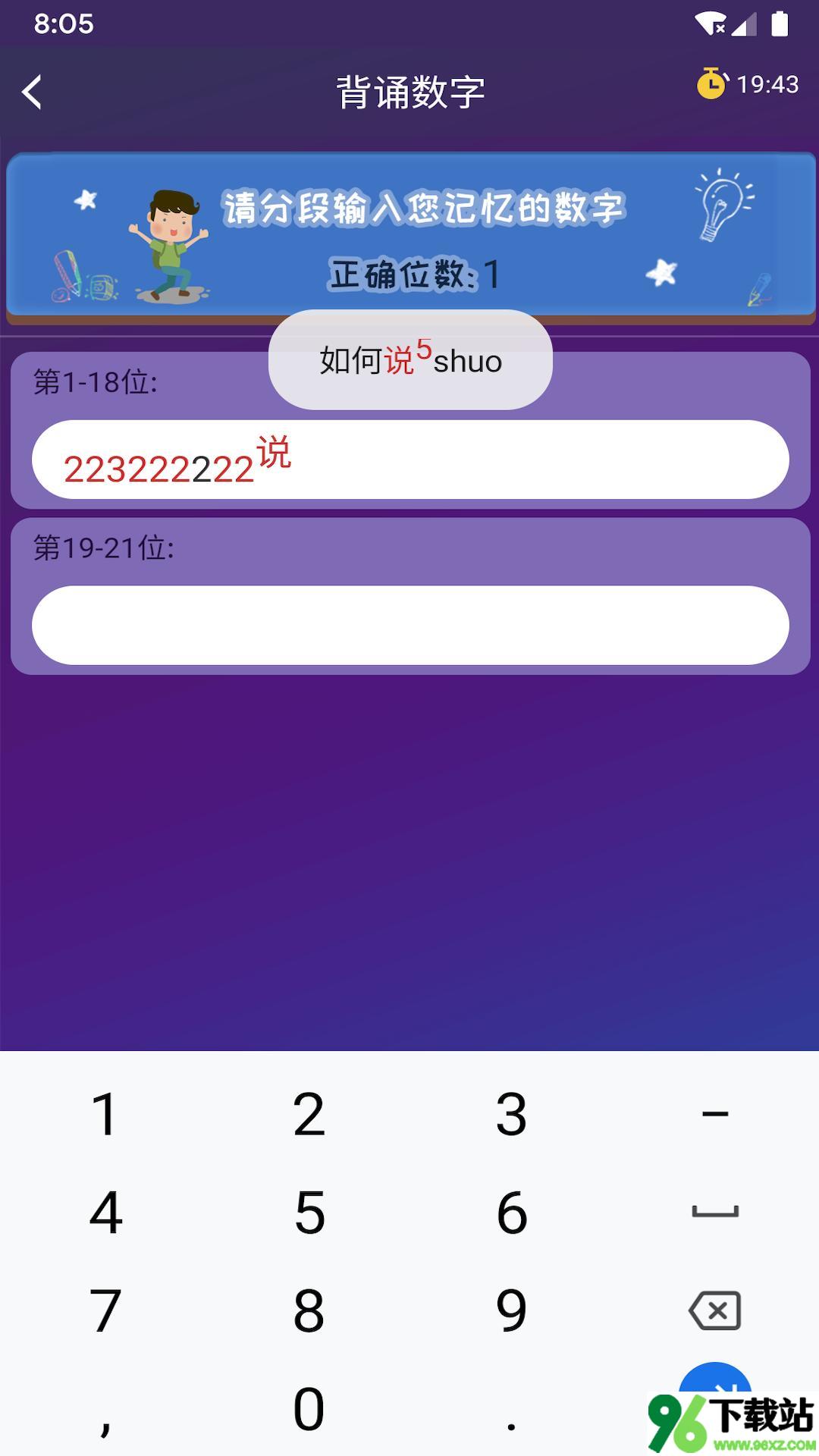Tap the 8 key

point(309,1310)
